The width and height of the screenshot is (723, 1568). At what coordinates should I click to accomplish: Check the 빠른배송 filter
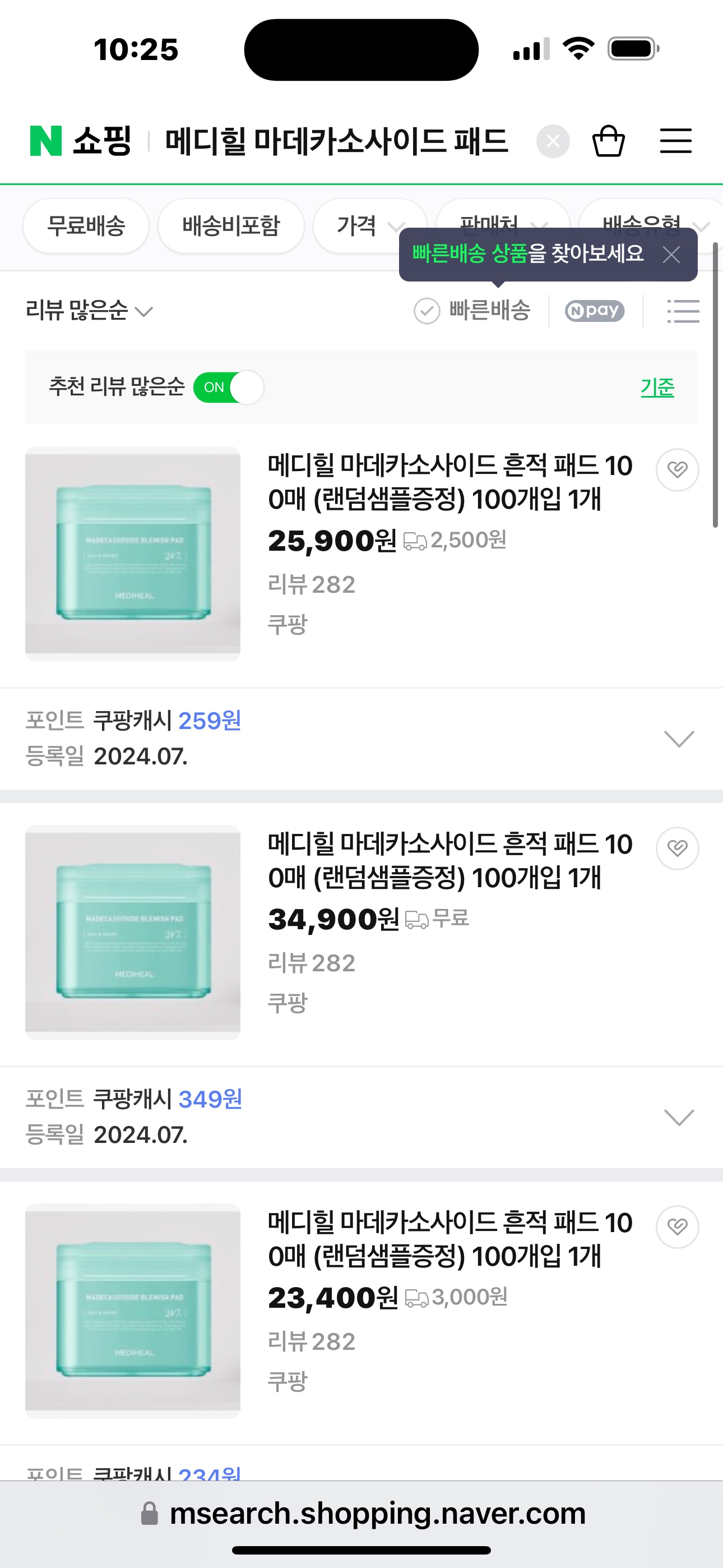[472, 311]
